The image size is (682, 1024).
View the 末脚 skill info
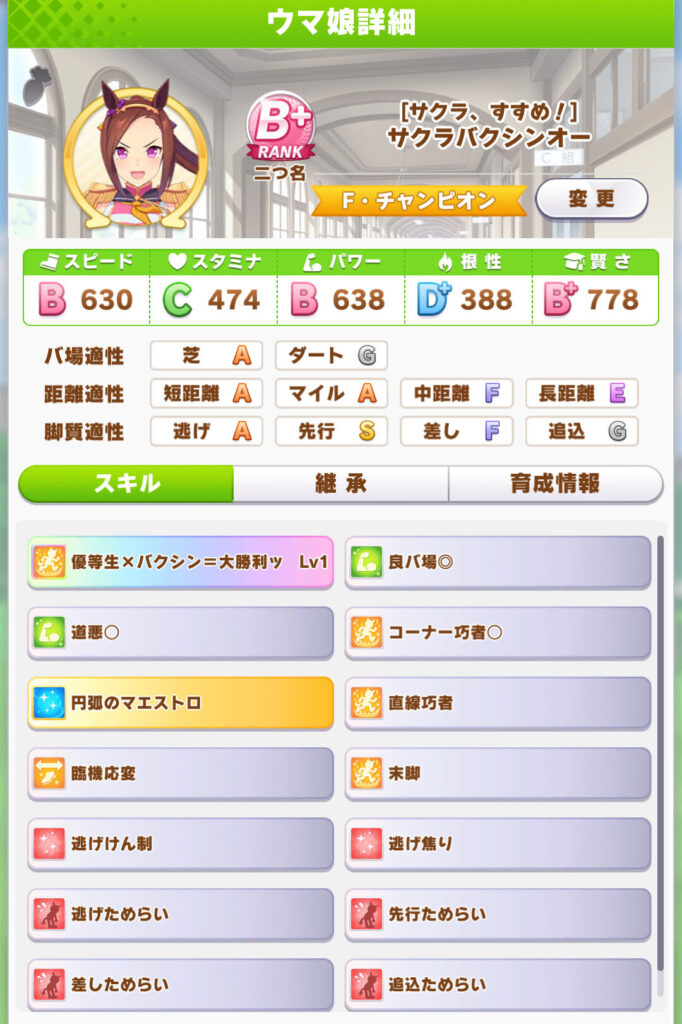point(498,773)
